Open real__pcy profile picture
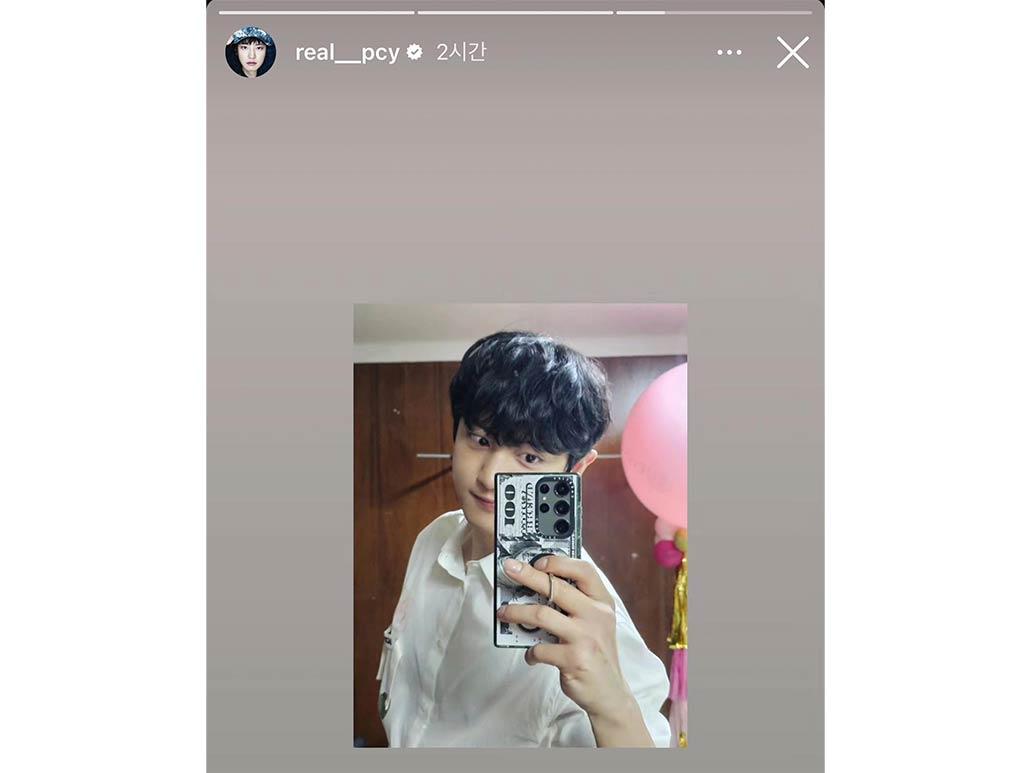1031x773 pixels. tap(250, 52)
